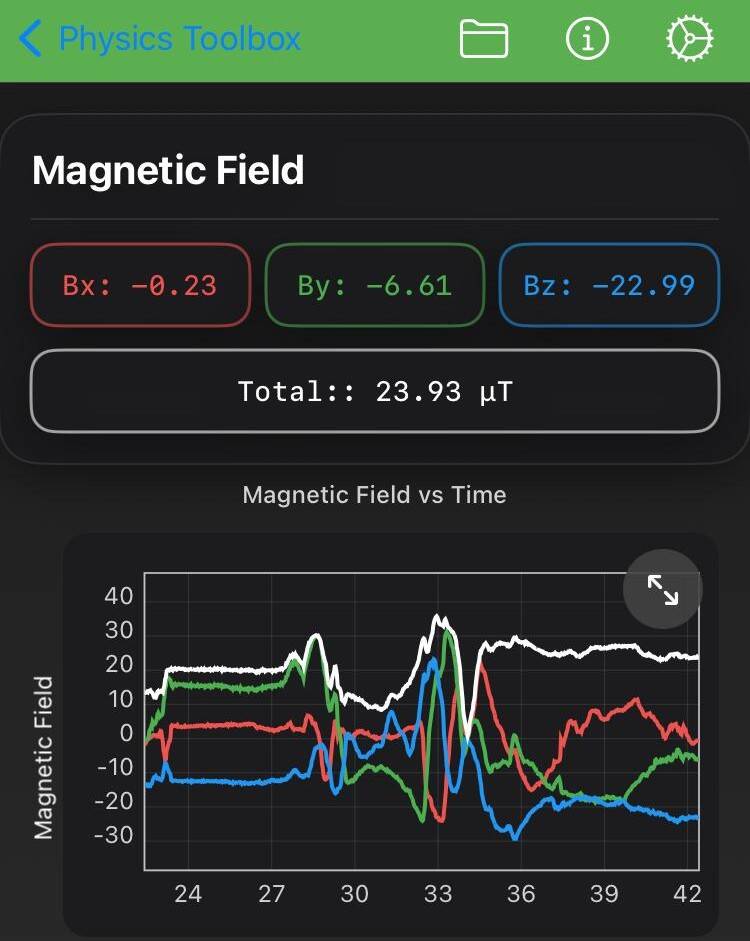Expand the graph to fullscreen

coord(662,590)
